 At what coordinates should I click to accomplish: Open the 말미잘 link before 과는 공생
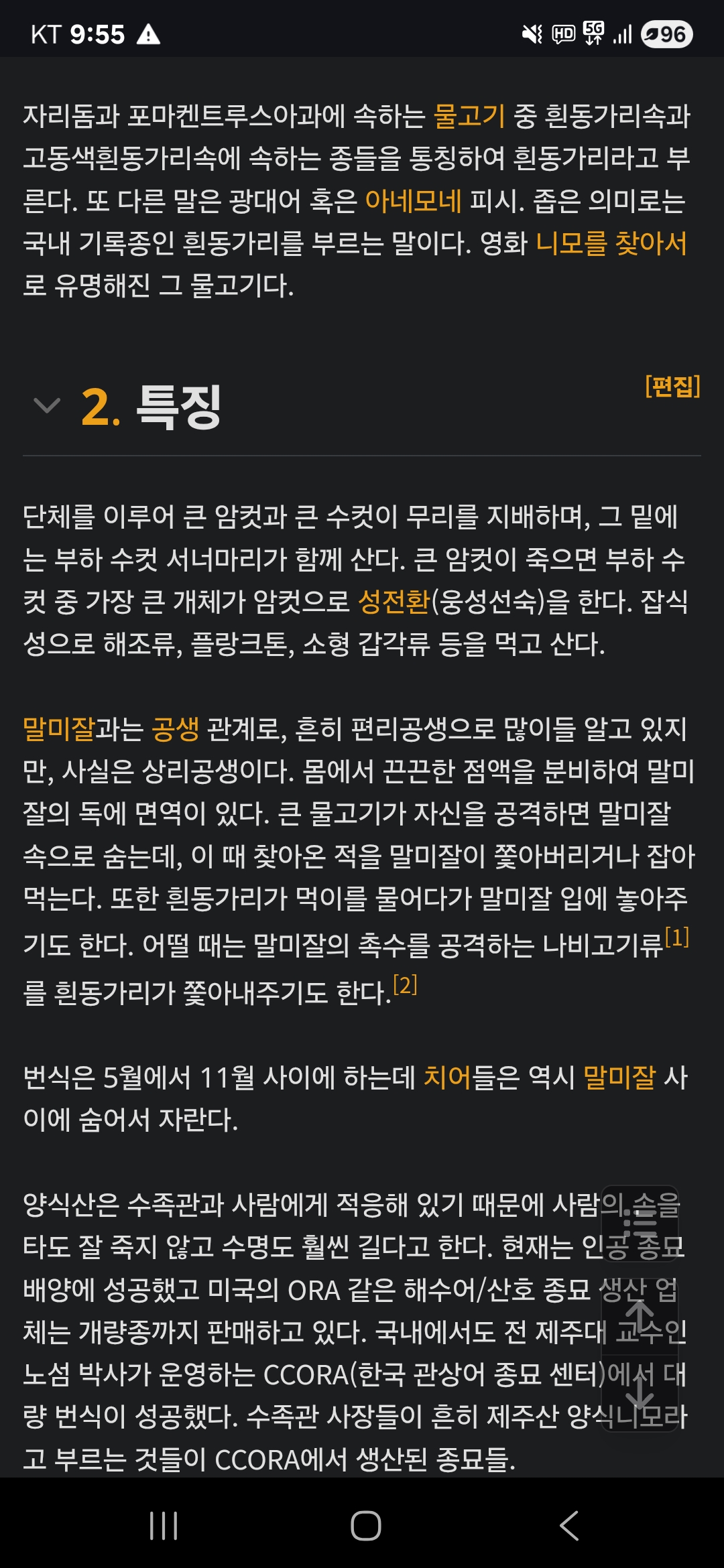[58, 728]
